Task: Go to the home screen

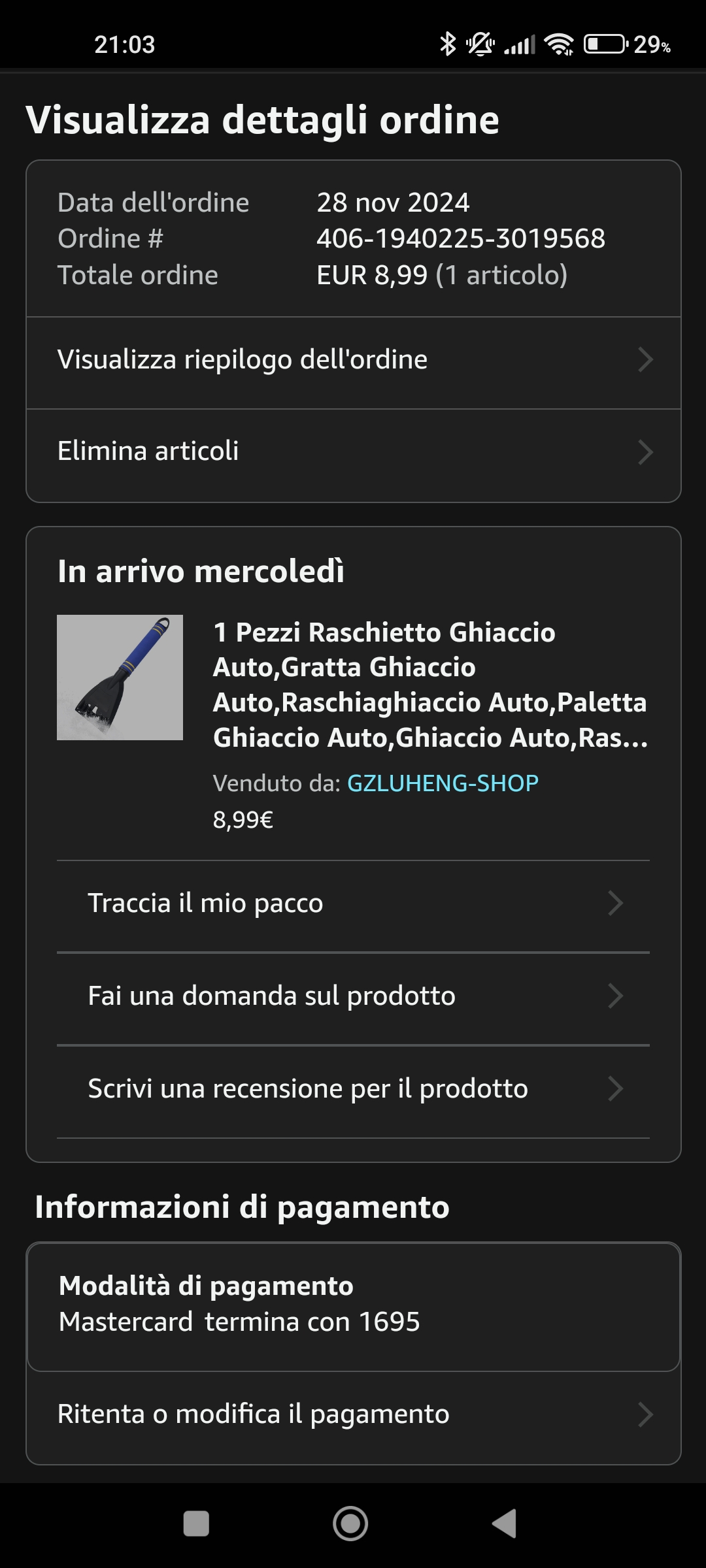Action: (350, 1524)
